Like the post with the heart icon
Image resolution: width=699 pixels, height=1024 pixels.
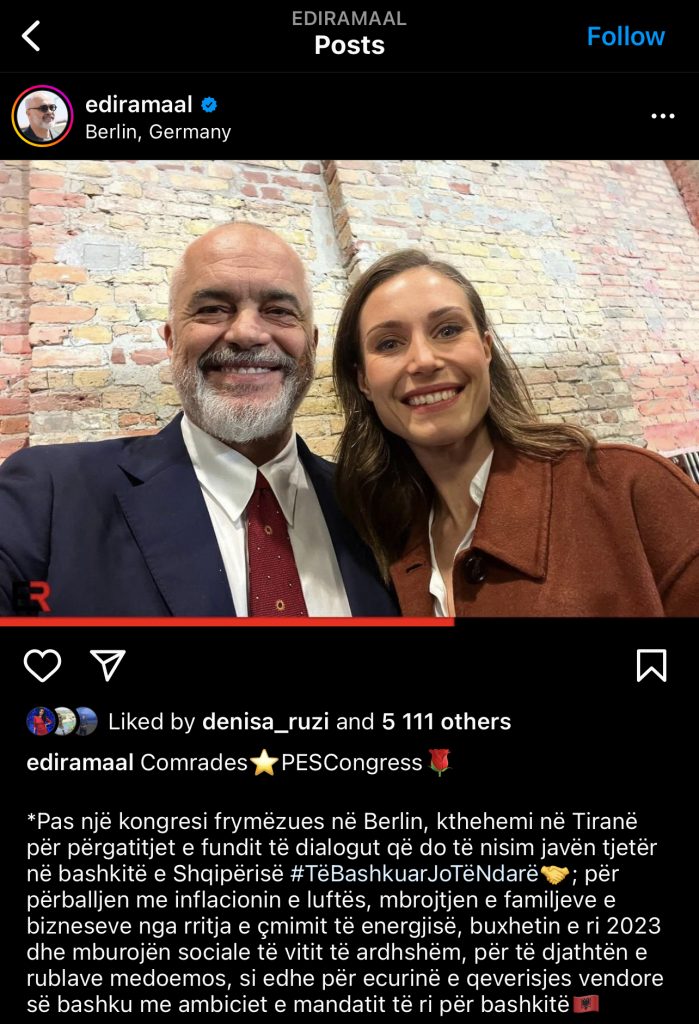click(42, 665)
